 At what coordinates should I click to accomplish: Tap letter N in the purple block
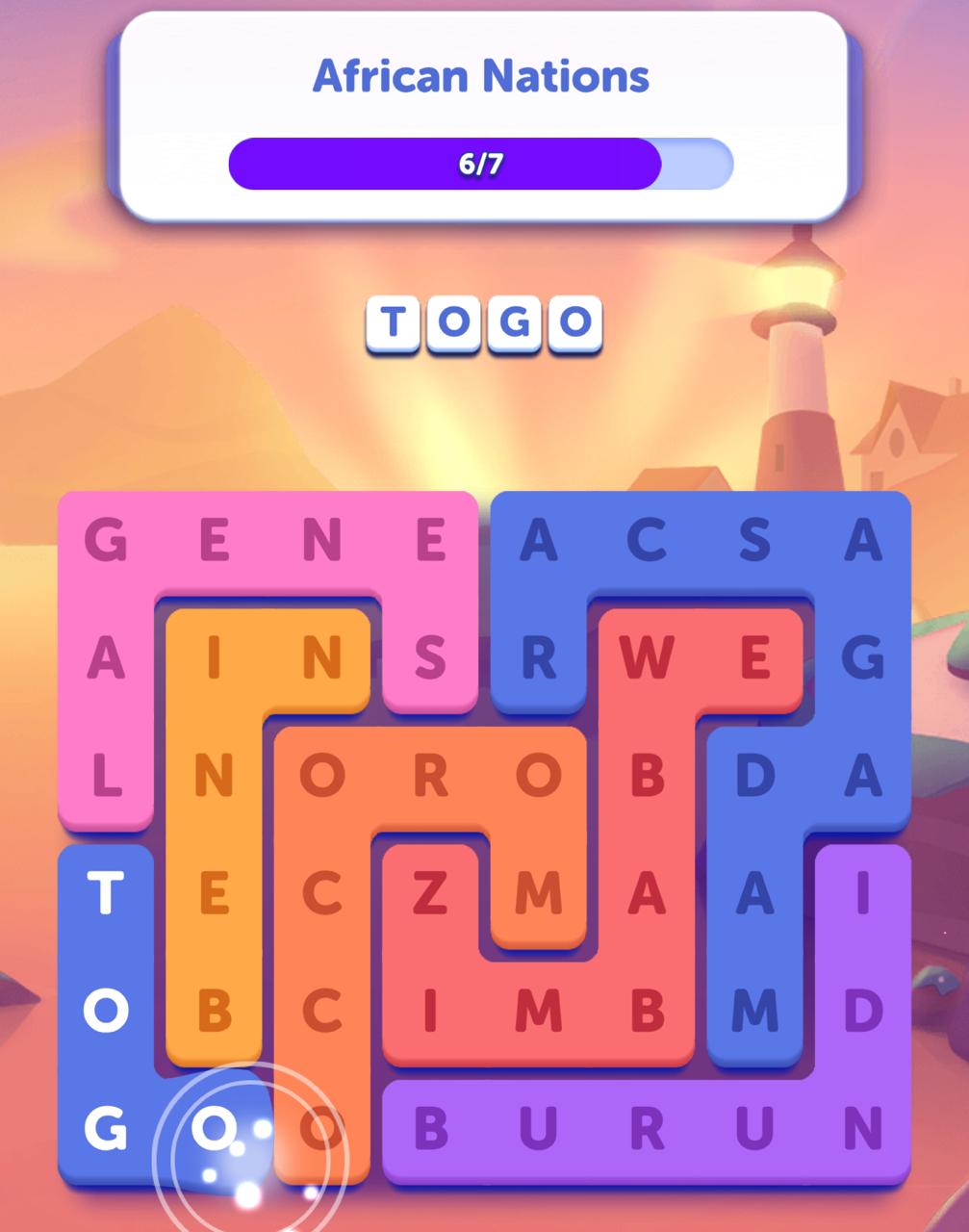pos(862,1128)
